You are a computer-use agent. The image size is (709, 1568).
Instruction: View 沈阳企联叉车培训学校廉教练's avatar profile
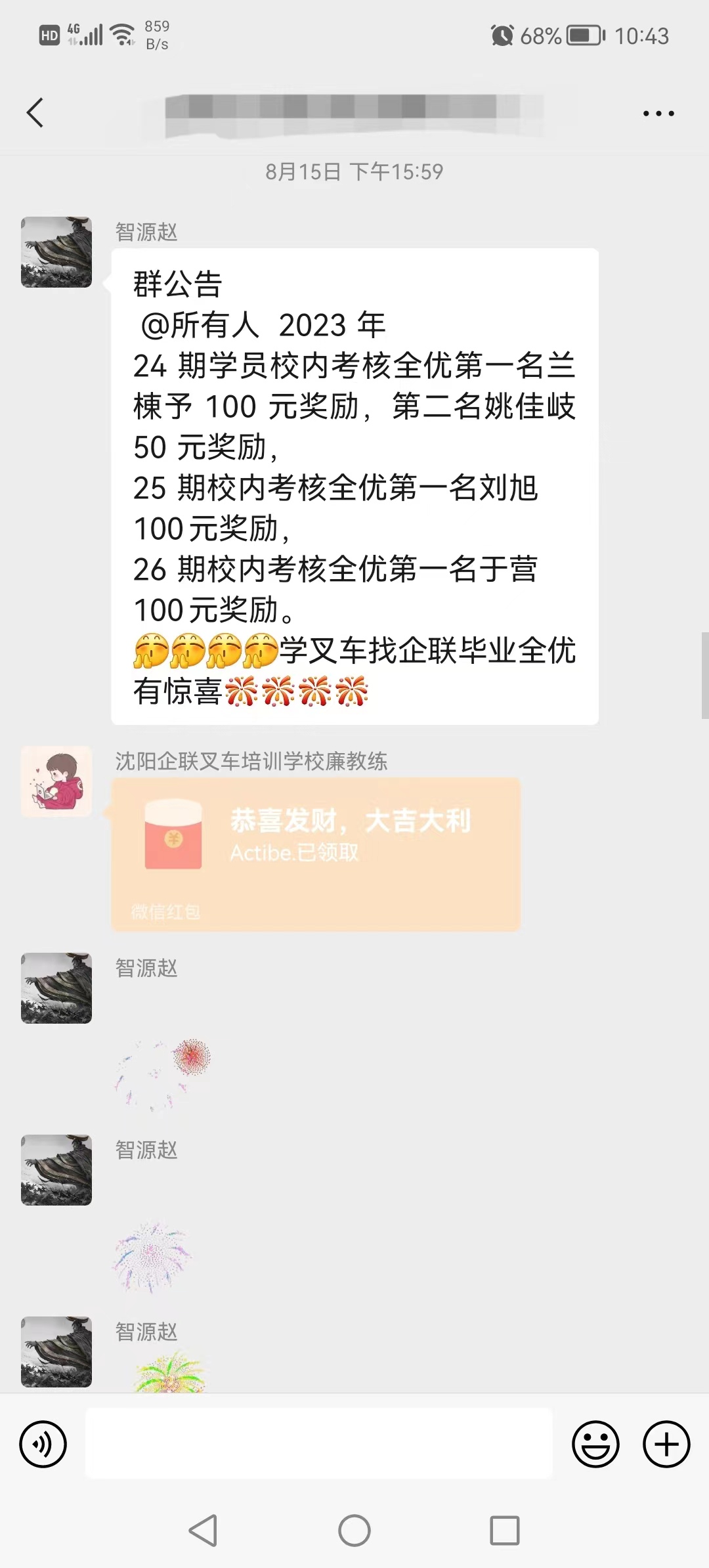[56, 781]
